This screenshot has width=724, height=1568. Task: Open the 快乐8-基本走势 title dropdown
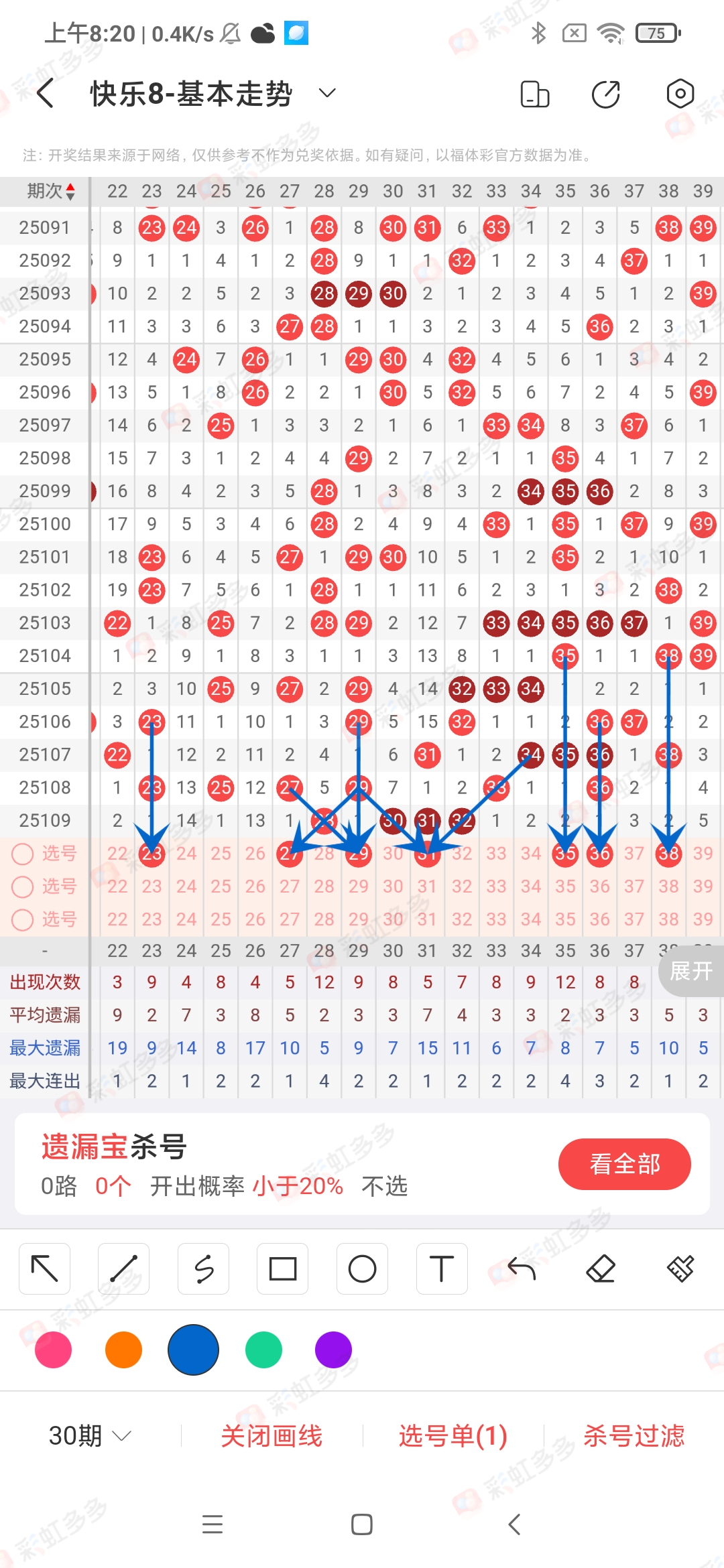click(x=326, y=93)
